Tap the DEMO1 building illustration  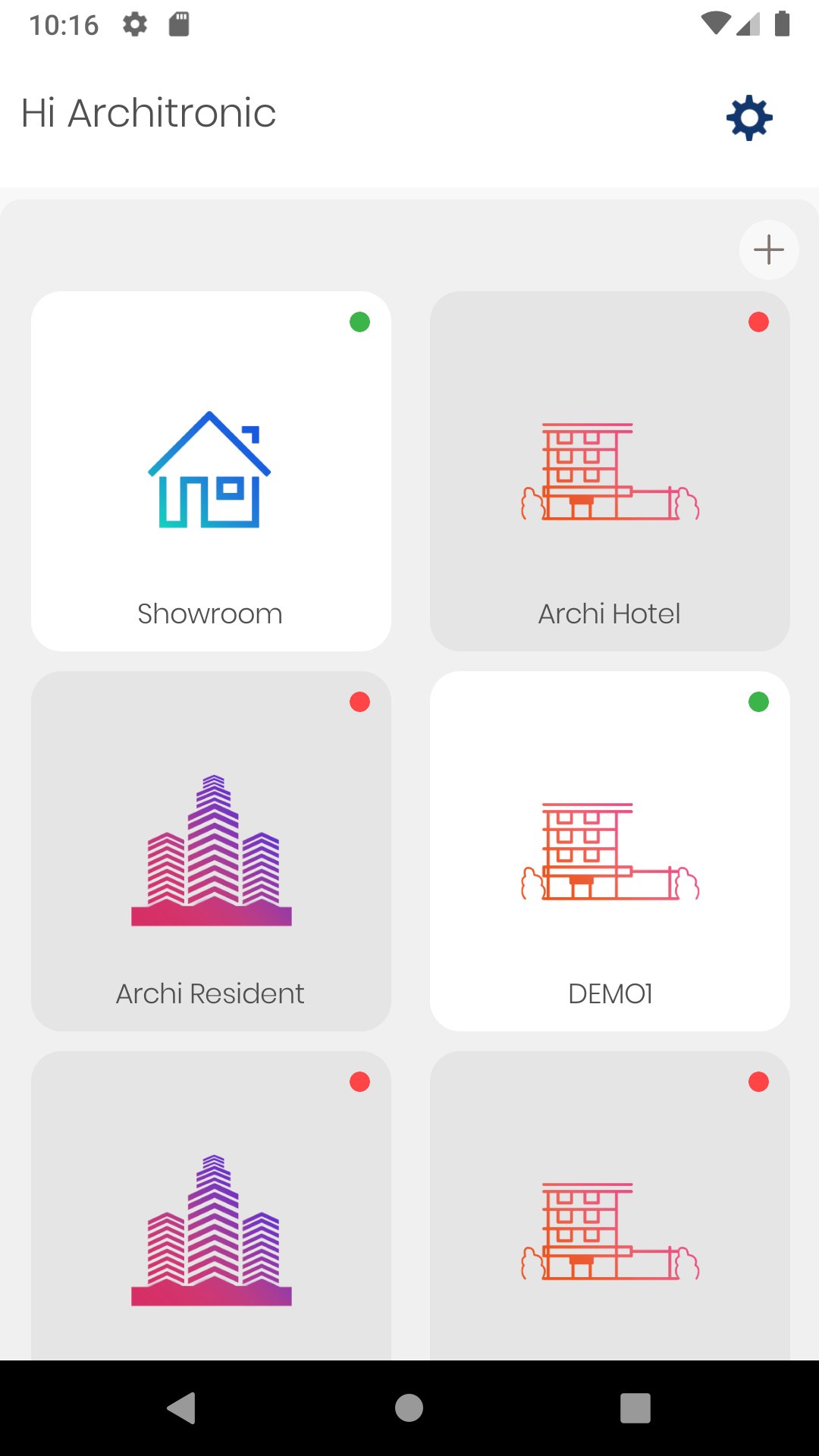click(x=610, y=849)
